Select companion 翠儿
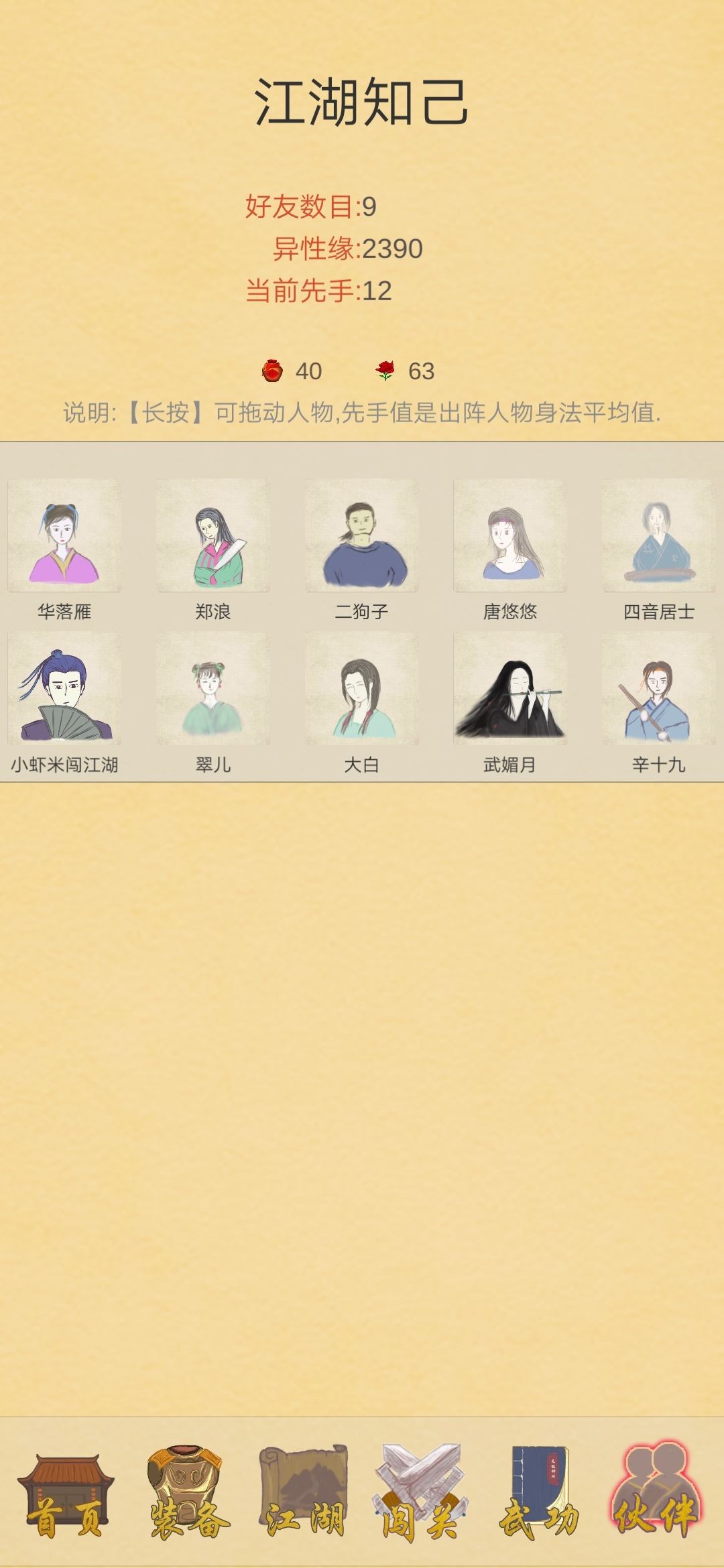724x1568 pixels. point(213,689)
